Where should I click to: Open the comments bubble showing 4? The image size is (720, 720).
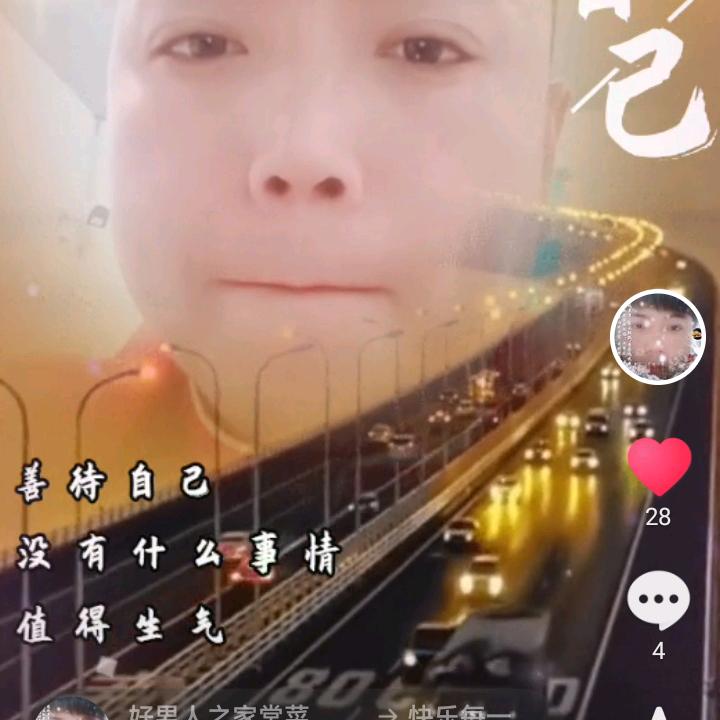coord(658,601)
